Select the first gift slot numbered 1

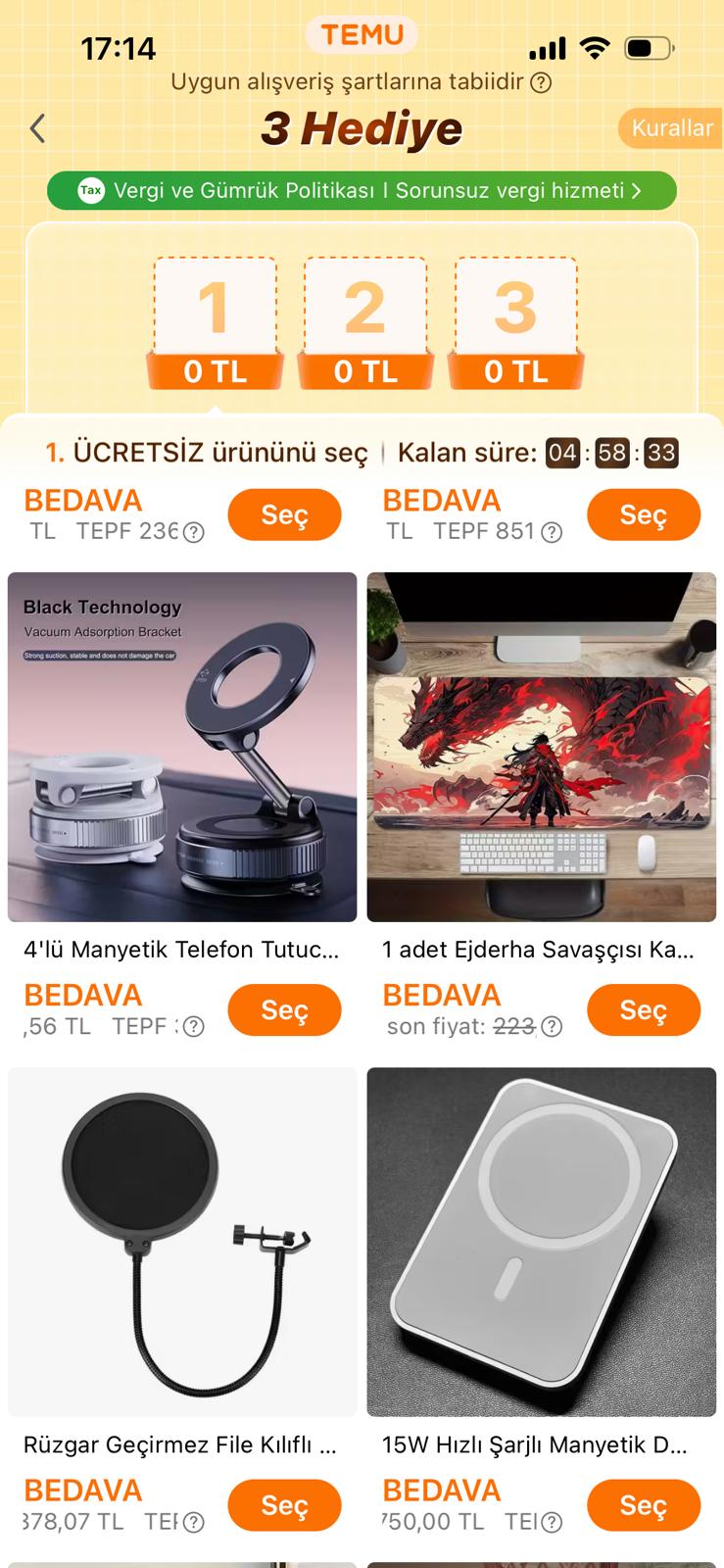(x=215, y=322)
